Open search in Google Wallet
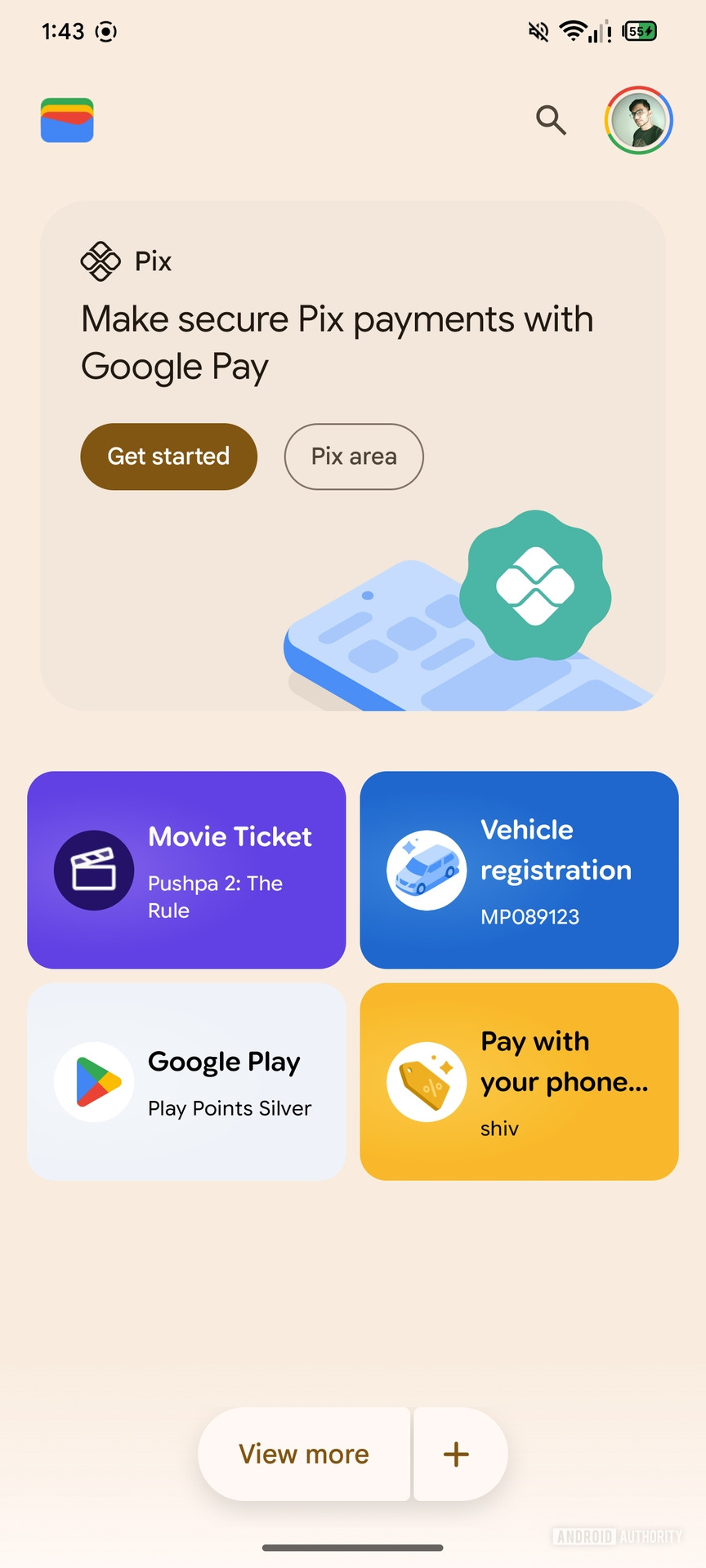This screenshot has width=706, height=1568. pyautogui.click(x=551, y=120)
